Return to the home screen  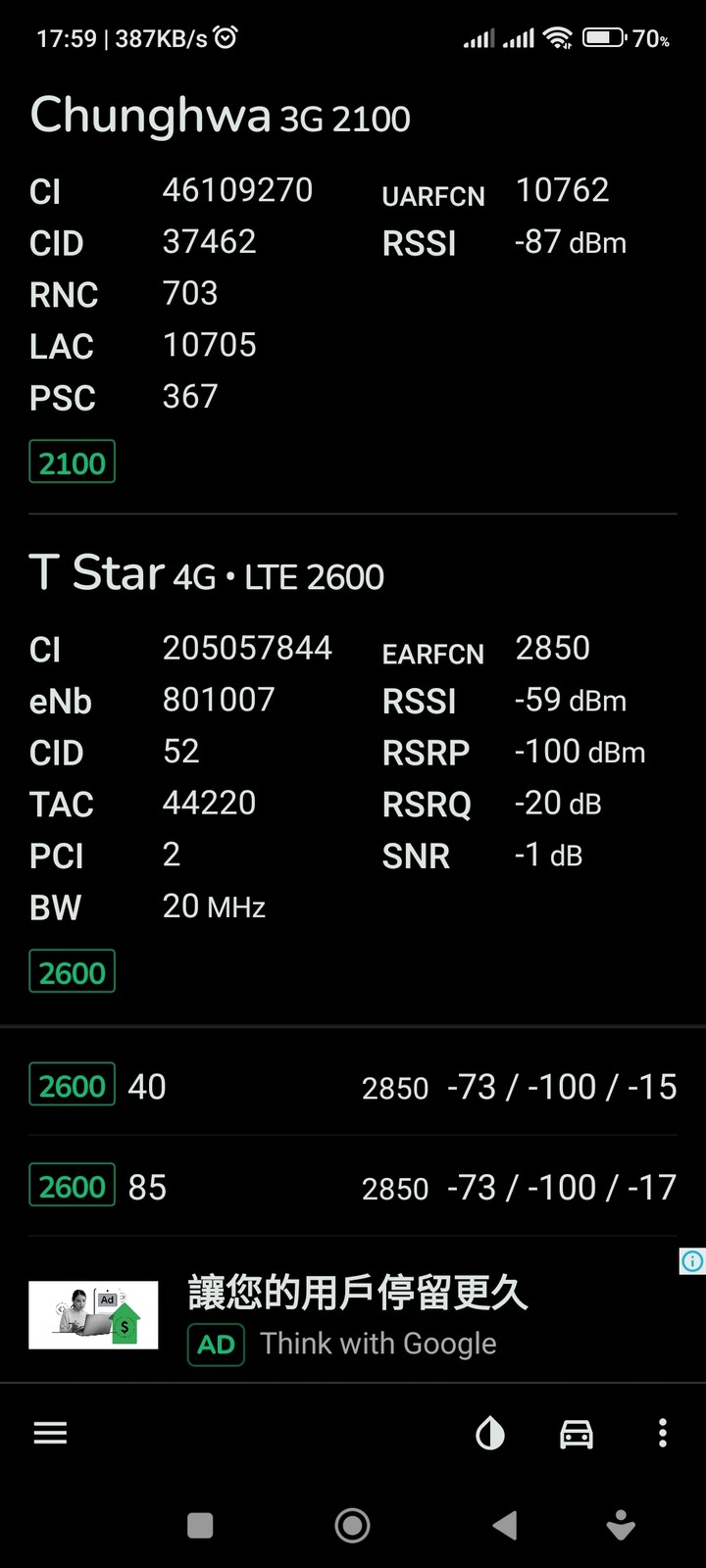point(353,1525)
